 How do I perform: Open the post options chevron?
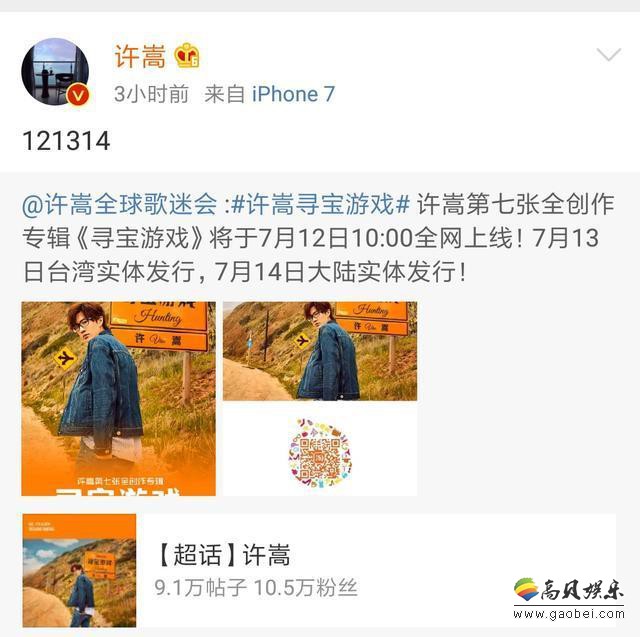click(608, 54)
